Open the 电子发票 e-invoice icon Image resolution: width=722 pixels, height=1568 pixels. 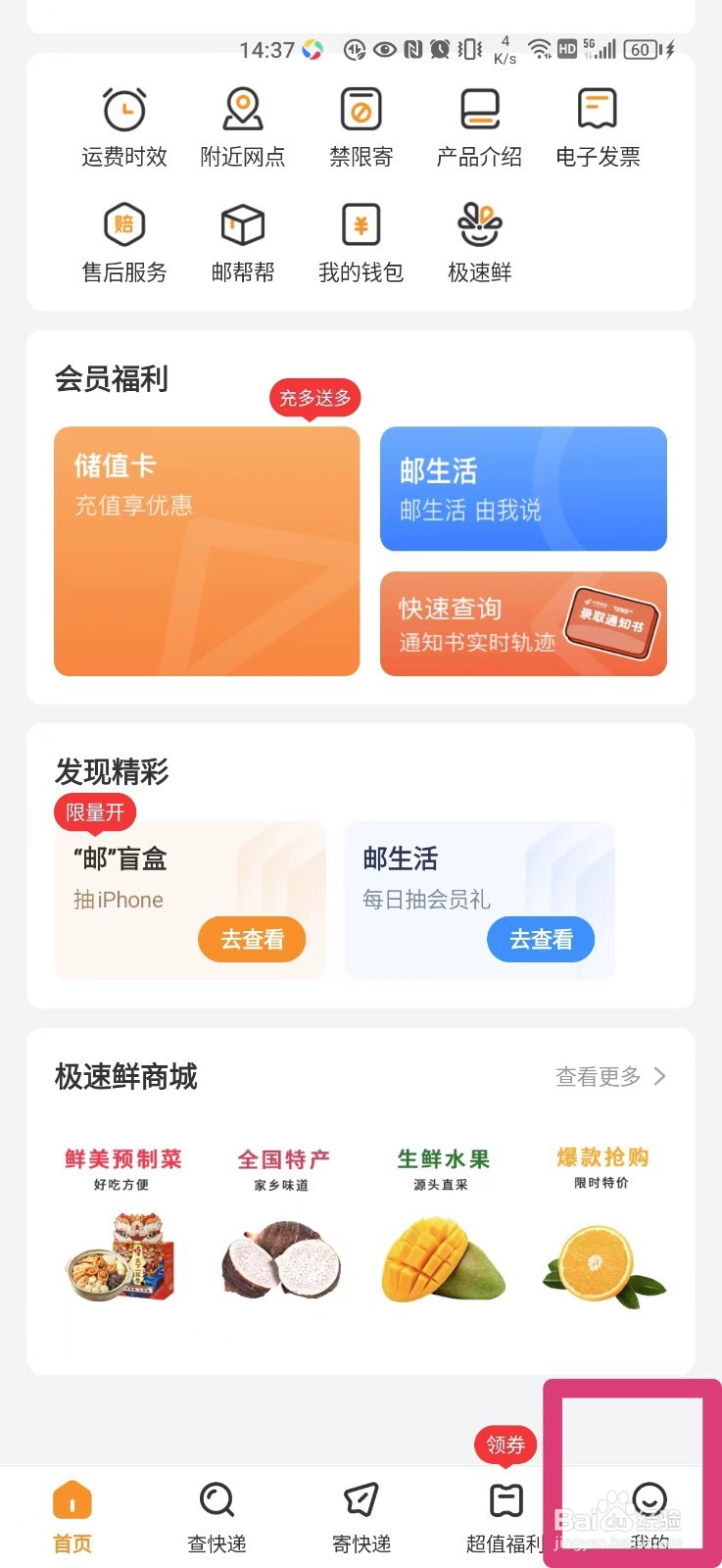598,125
